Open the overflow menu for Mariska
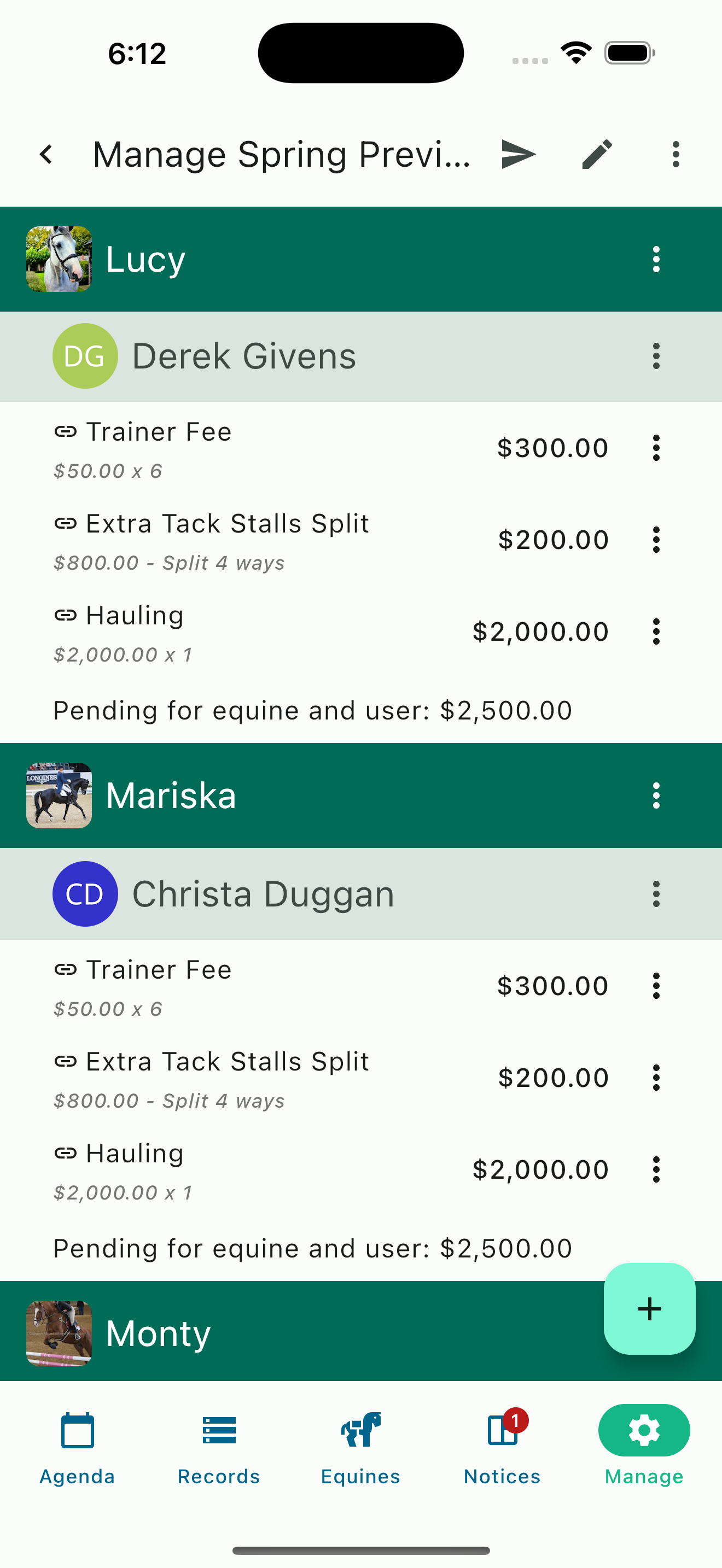722x1568 pixels. (656, 795)
